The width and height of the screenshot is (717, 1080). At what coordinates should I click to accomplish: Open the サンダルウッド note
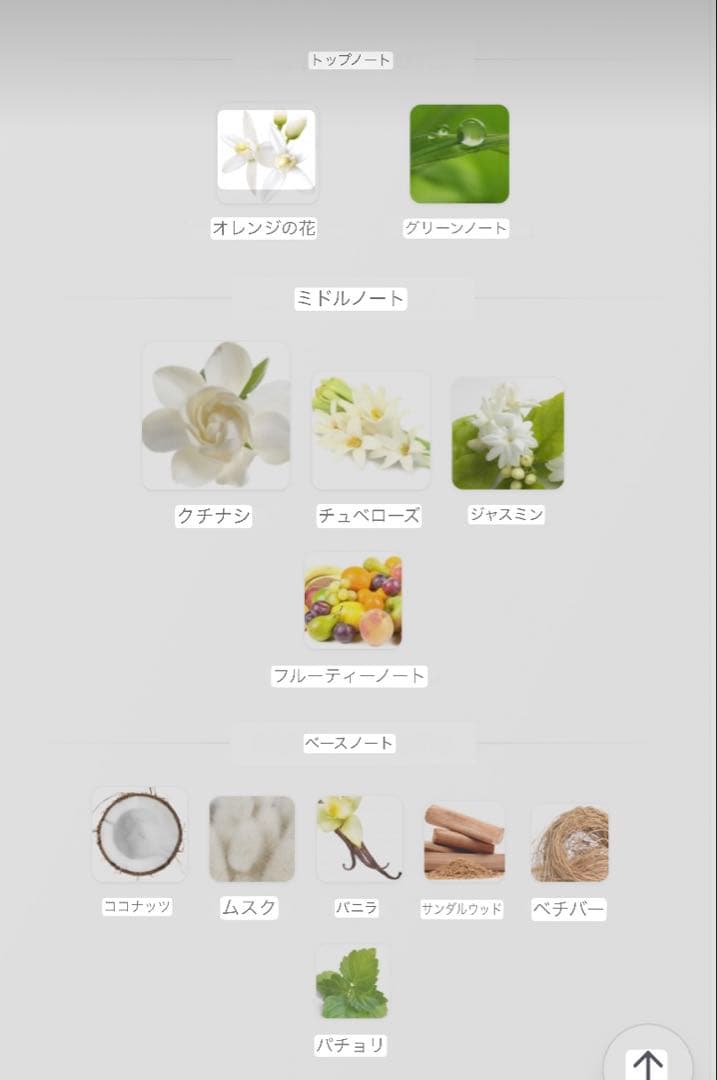point(463,841)
